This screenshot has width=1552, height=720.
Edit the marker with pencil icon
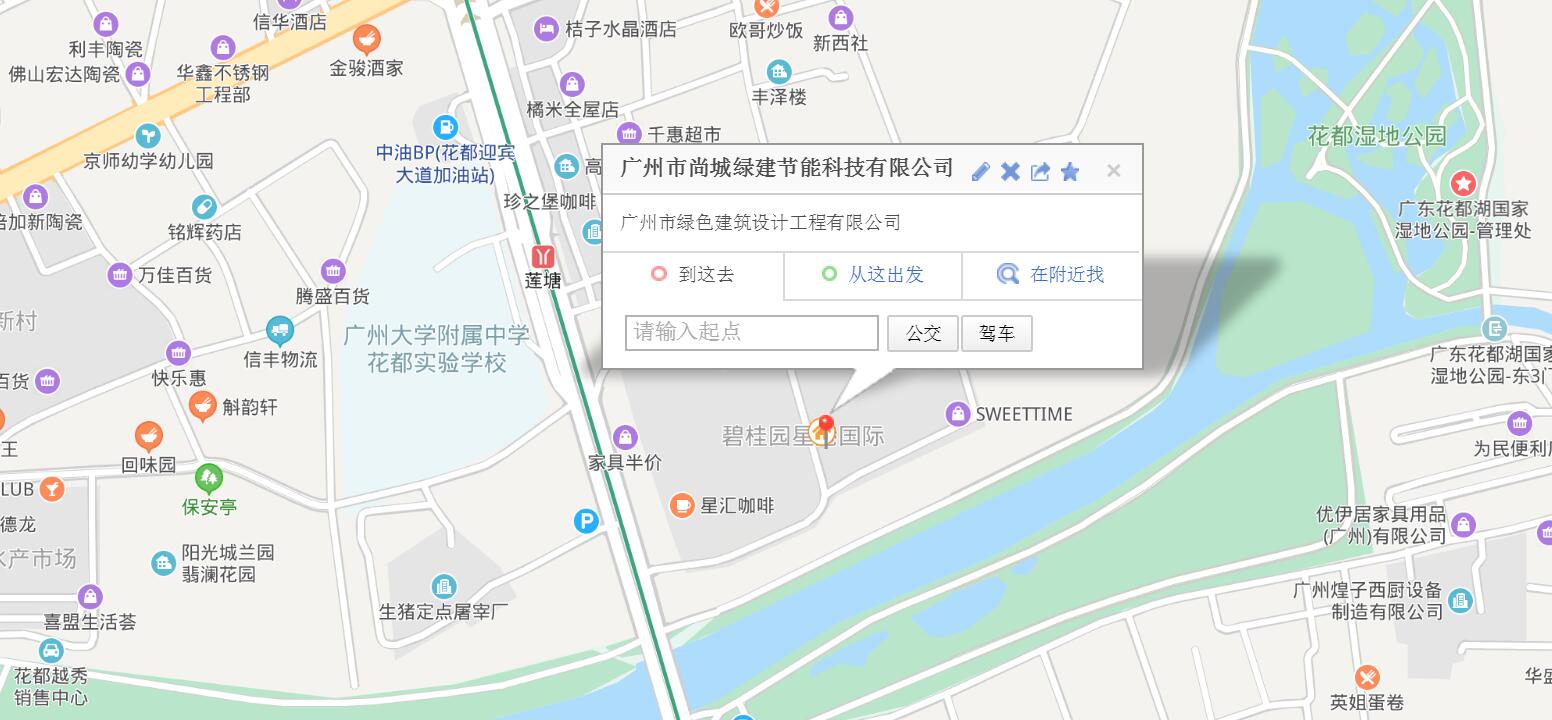[980, 172]
